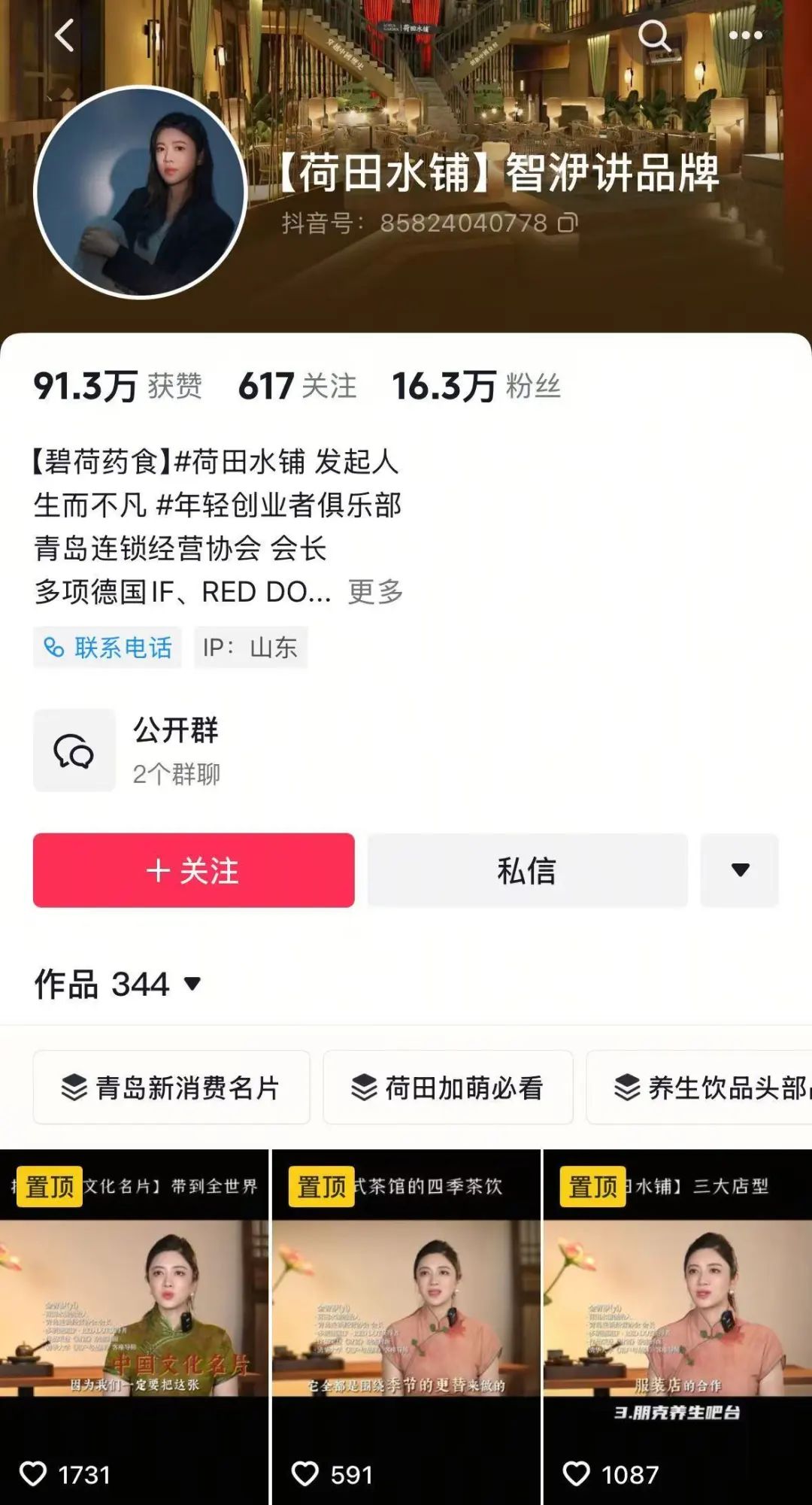The width and height of the screenshot is (812, 1505).
Task: View the 617 关注 following list
Action: (x=297, y=386)
